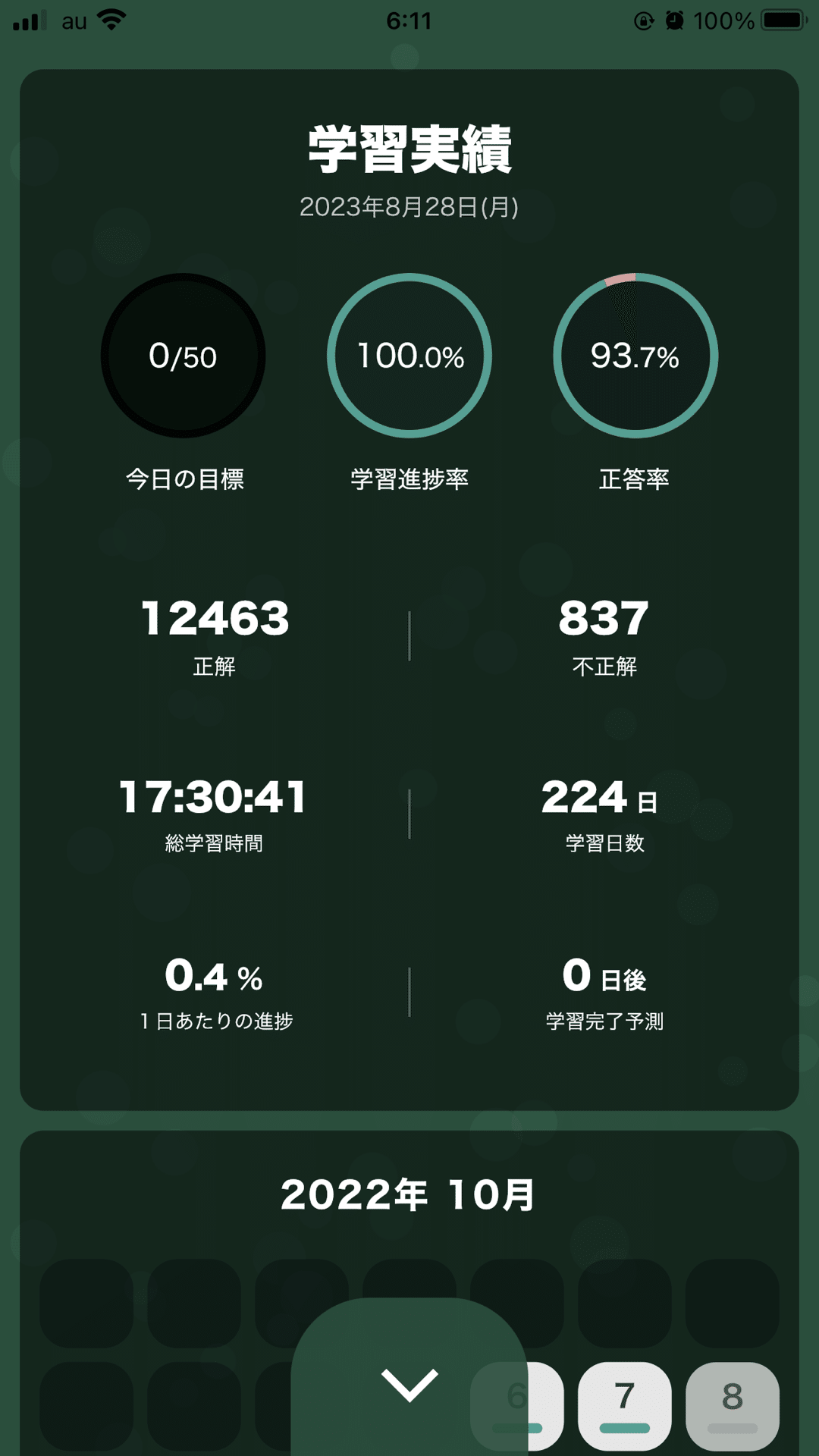Collapse the panel with the down chevron
The width and height of the screenshot is (819, 1456).
coord(409,1385)
